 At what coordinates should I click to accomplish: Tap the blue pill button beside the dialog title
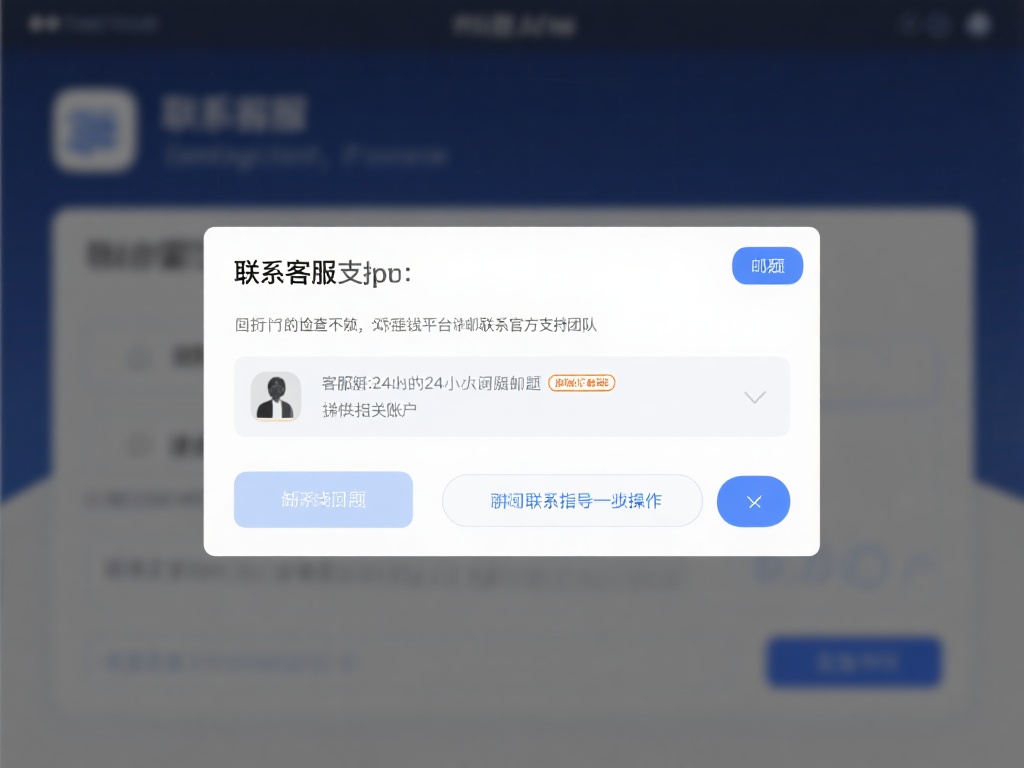pos(767,266)
